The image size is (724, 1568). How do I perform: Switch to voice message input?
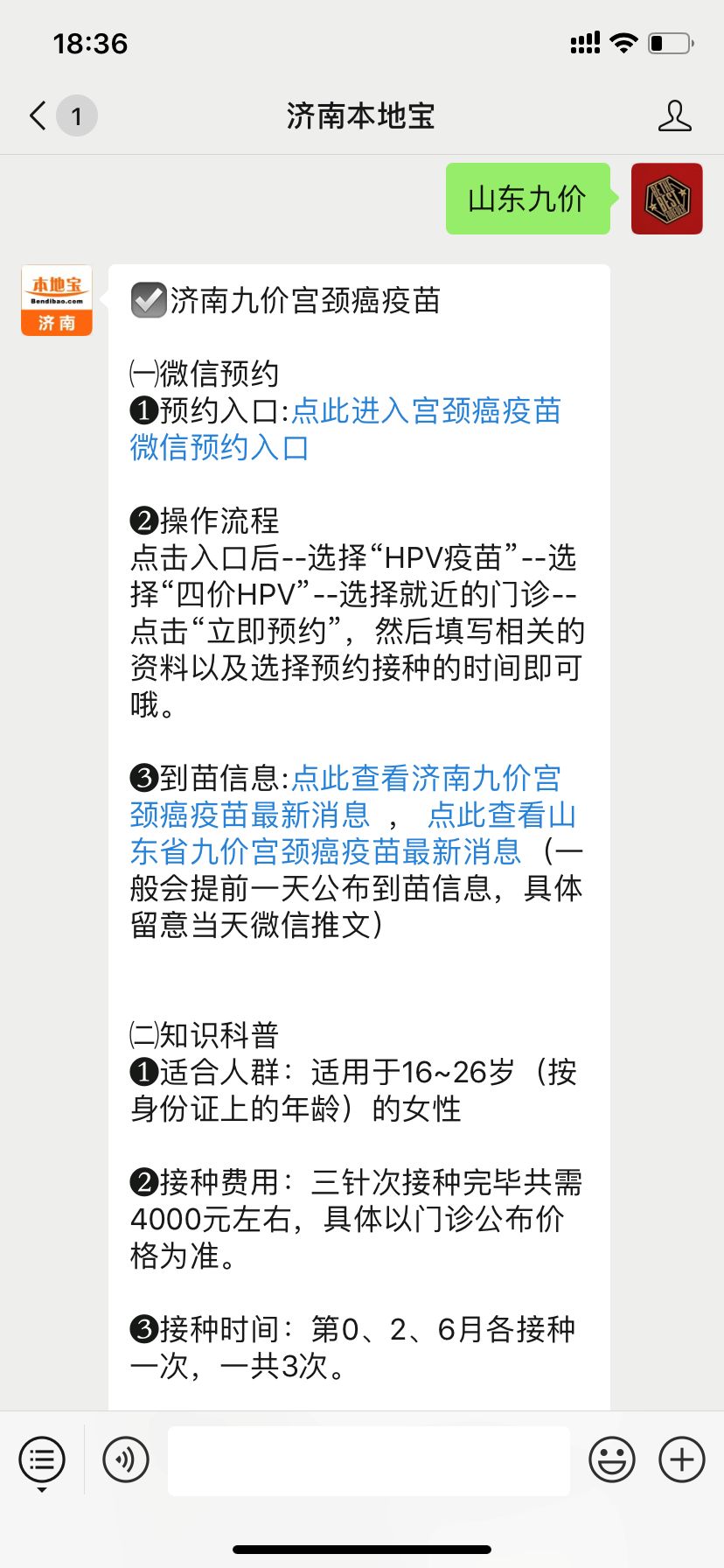[126, 1459]
